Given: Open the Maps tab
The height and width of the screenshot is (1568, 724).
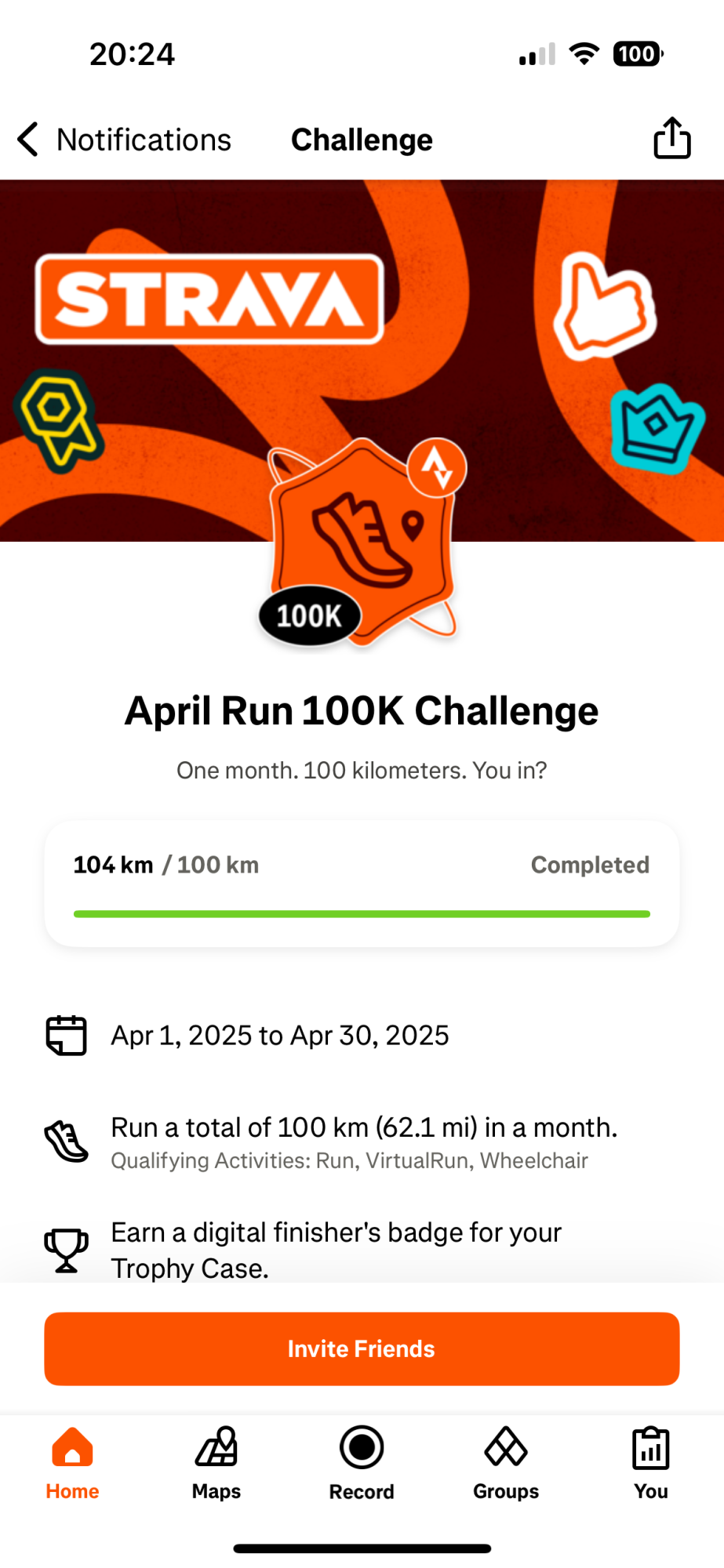Looking at the screenshot, I should (x=216, y=1463).
